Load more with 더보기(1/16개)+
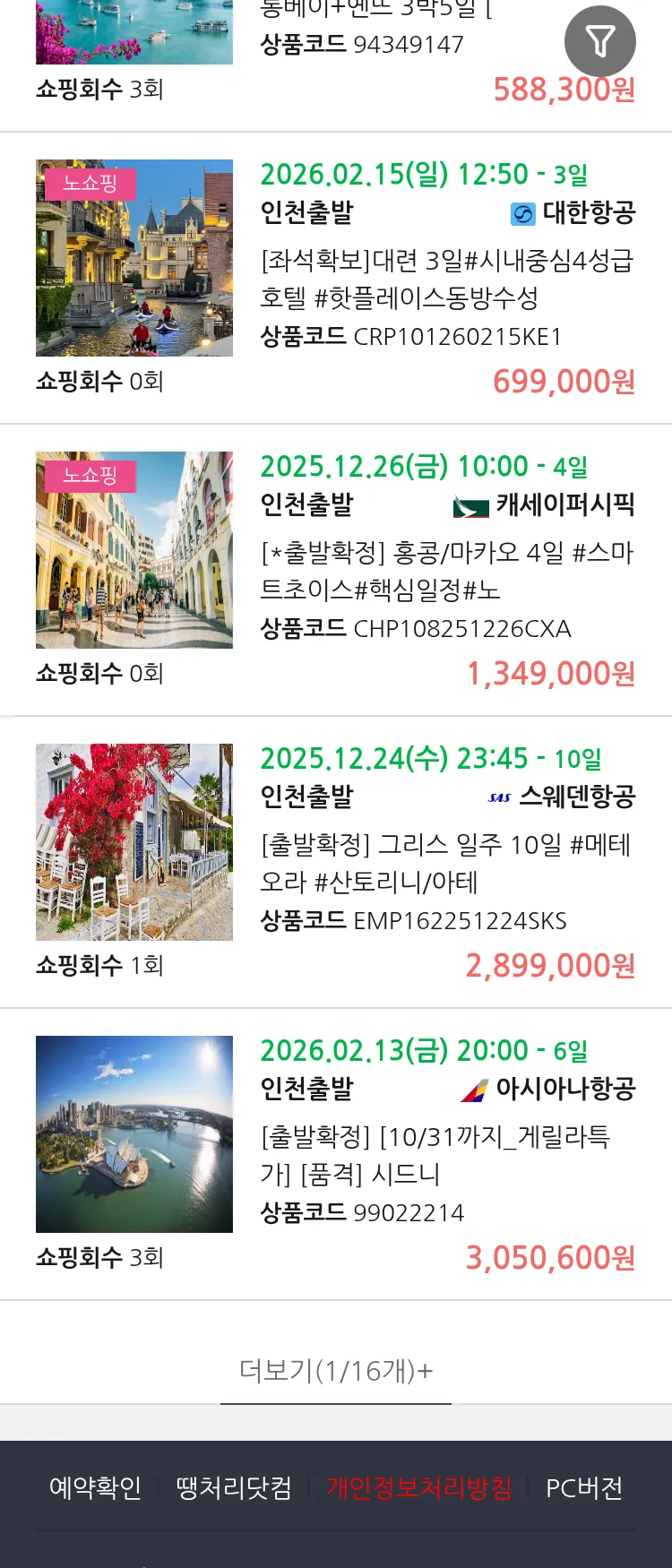 coord(336,1371)
